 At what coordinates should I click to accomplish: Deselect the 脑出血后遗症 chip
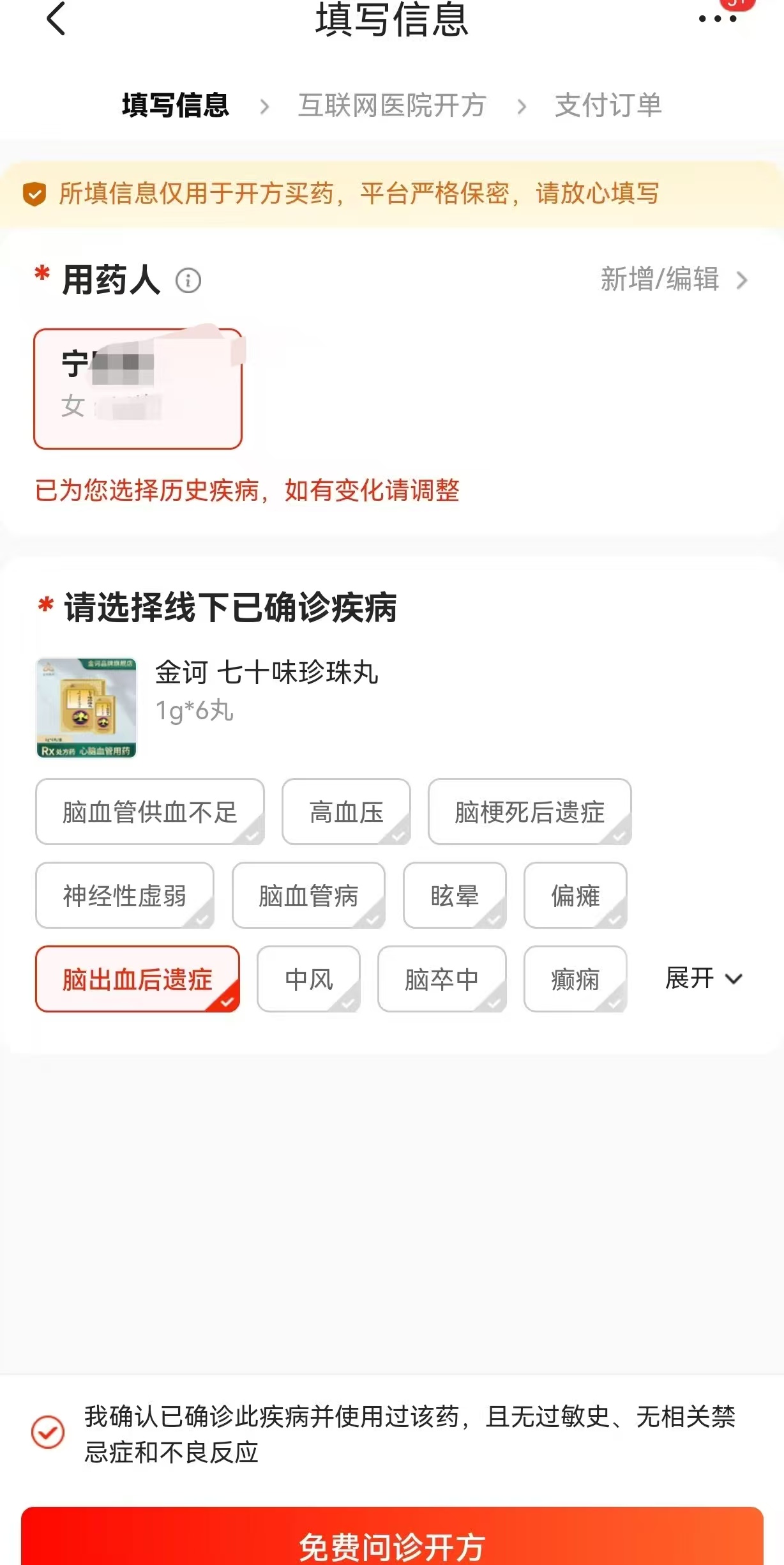137,979
